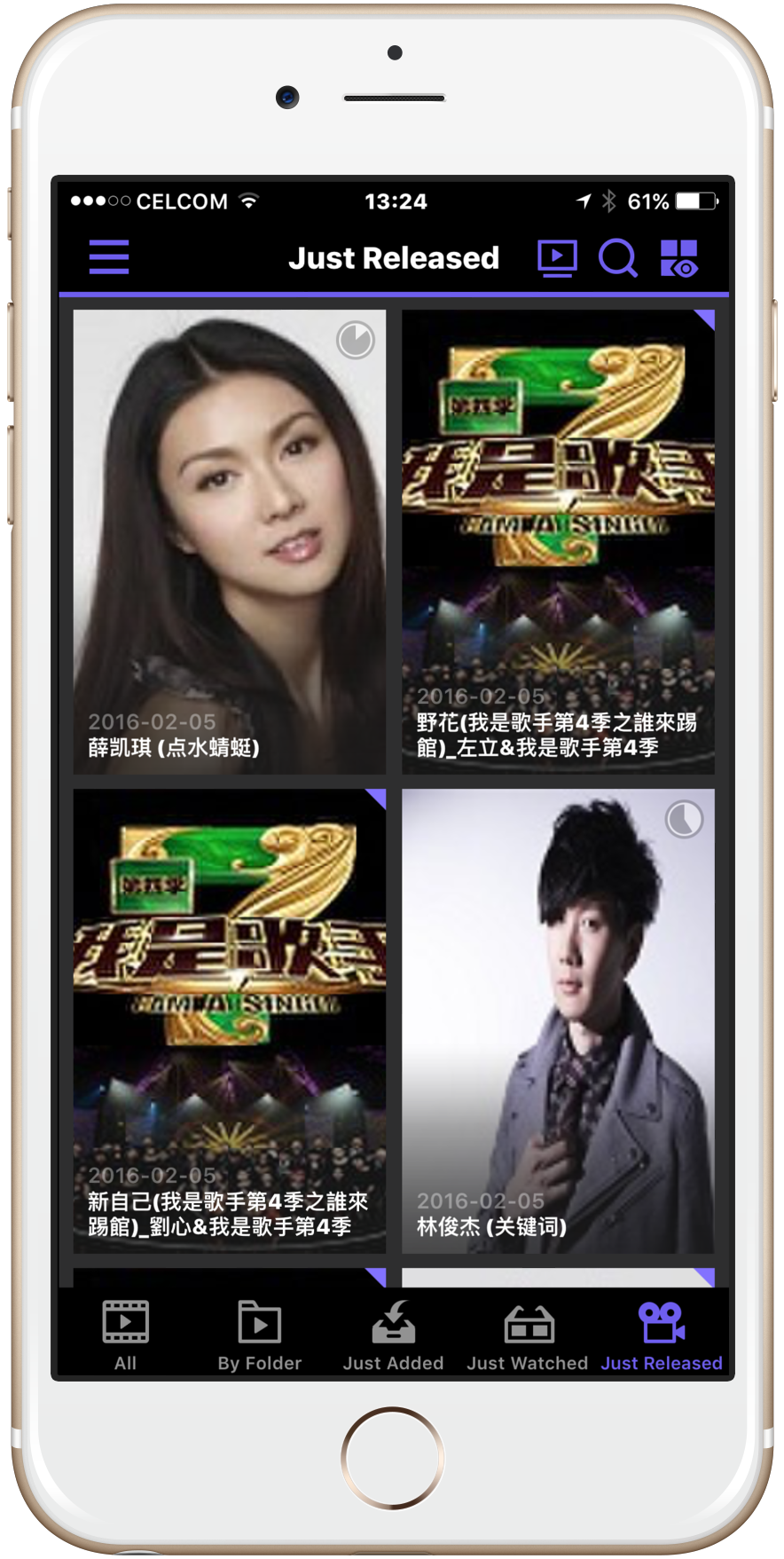784x1559 pixels.
Task: Open the 林俊杰 (关键词) video tile
Action: tap(558, 1020)
